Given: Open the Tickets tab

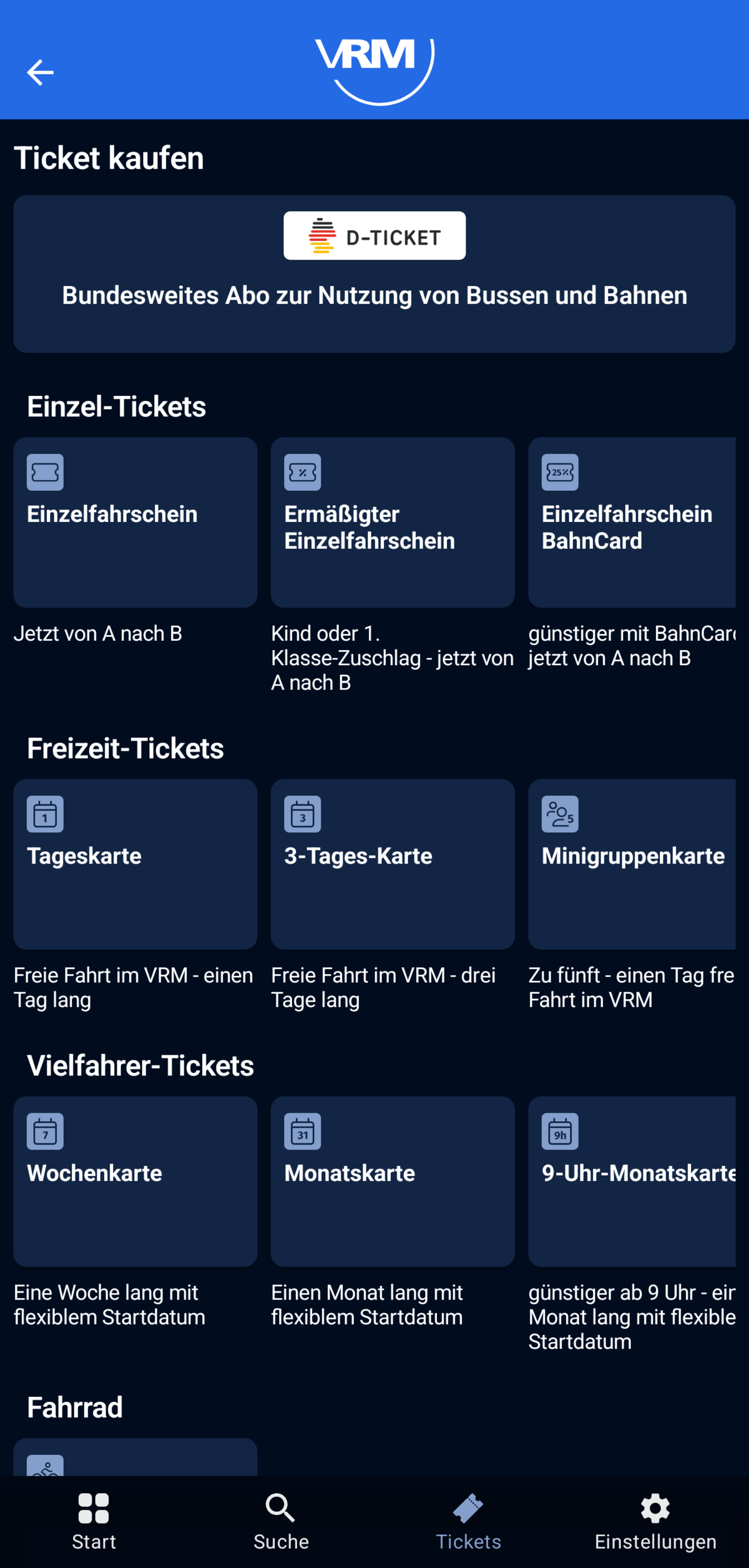Looking at the screenshot, I should pyautogui.click(x=468, y=1522).
